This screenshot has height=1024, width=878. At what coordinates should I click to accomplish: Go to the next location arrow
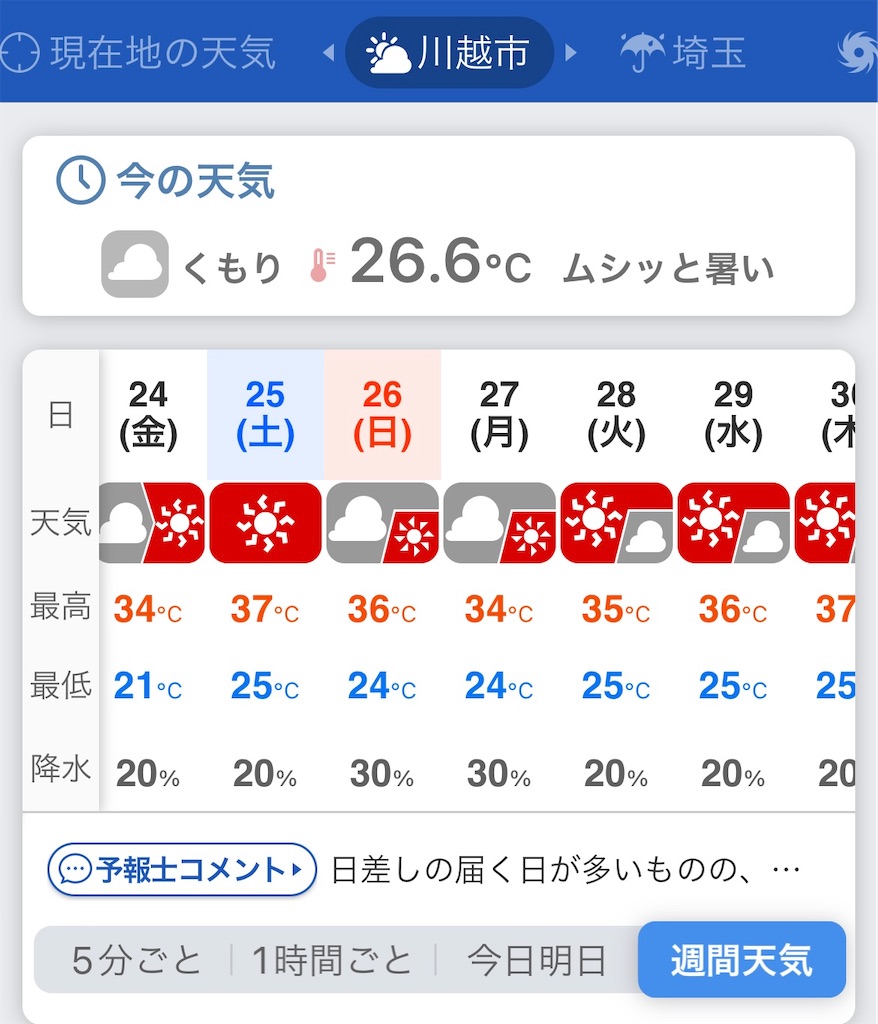pos(571,52)
